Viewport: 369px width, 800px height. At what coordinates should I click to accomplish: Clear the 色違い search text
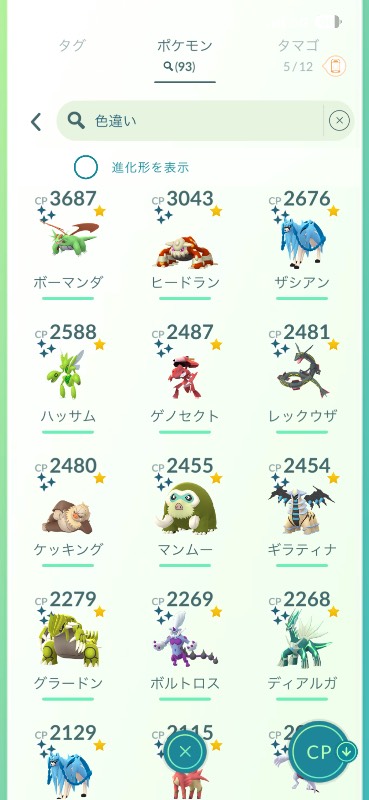click(339, 121)
